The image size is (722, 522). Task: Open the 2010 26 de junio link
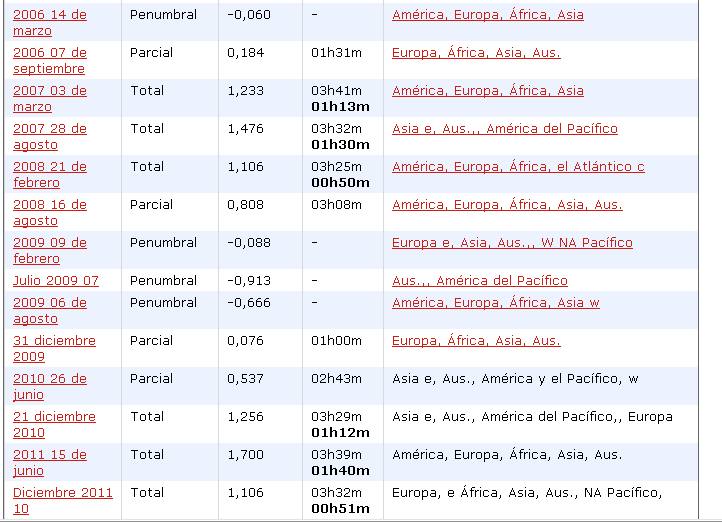pyautogui.click(x=49, y=379)
